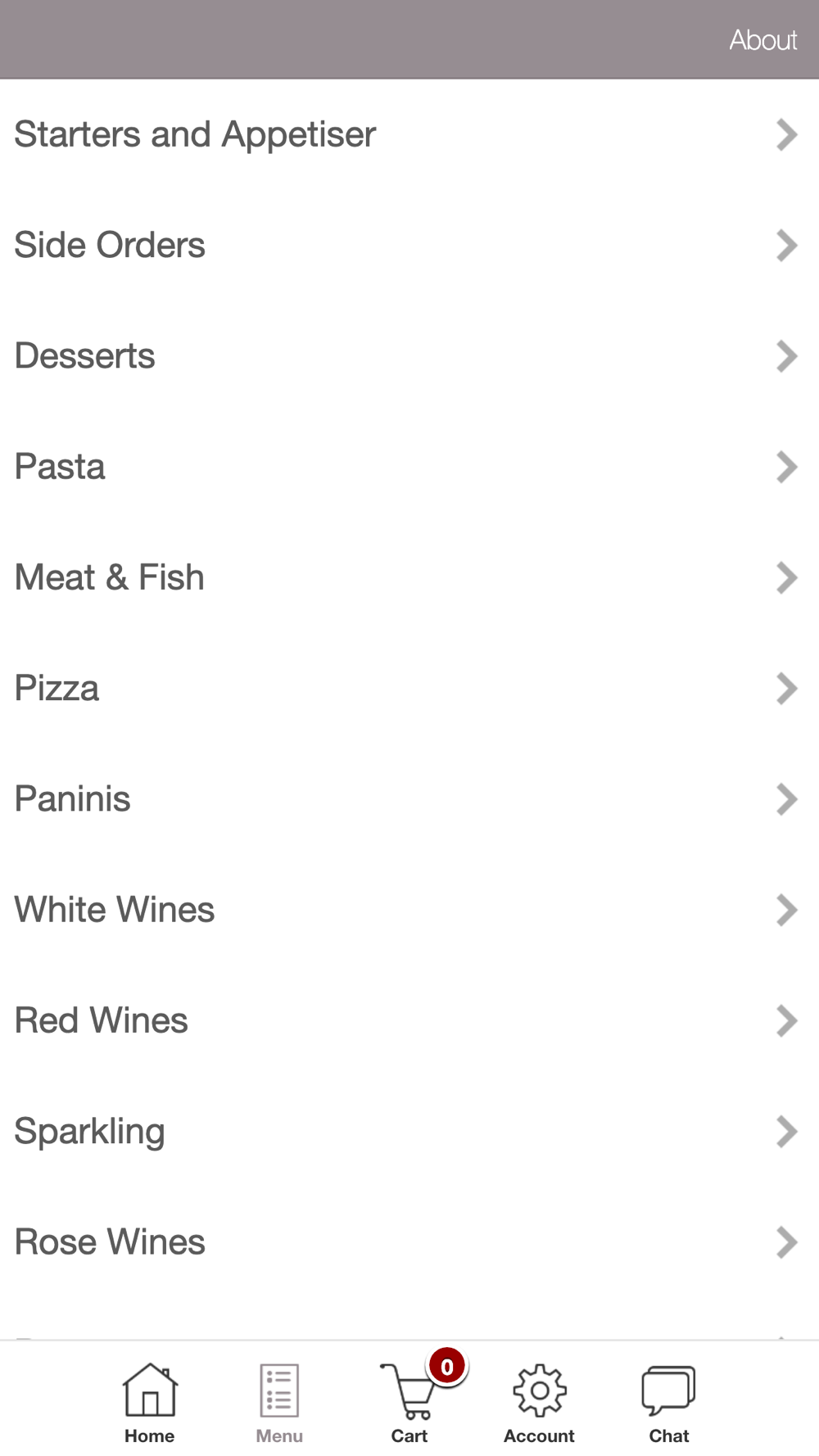Image resolution: width=819 pixels, height=1456 pixels.
Task: Open the About page
Action: tap(762, 40)
